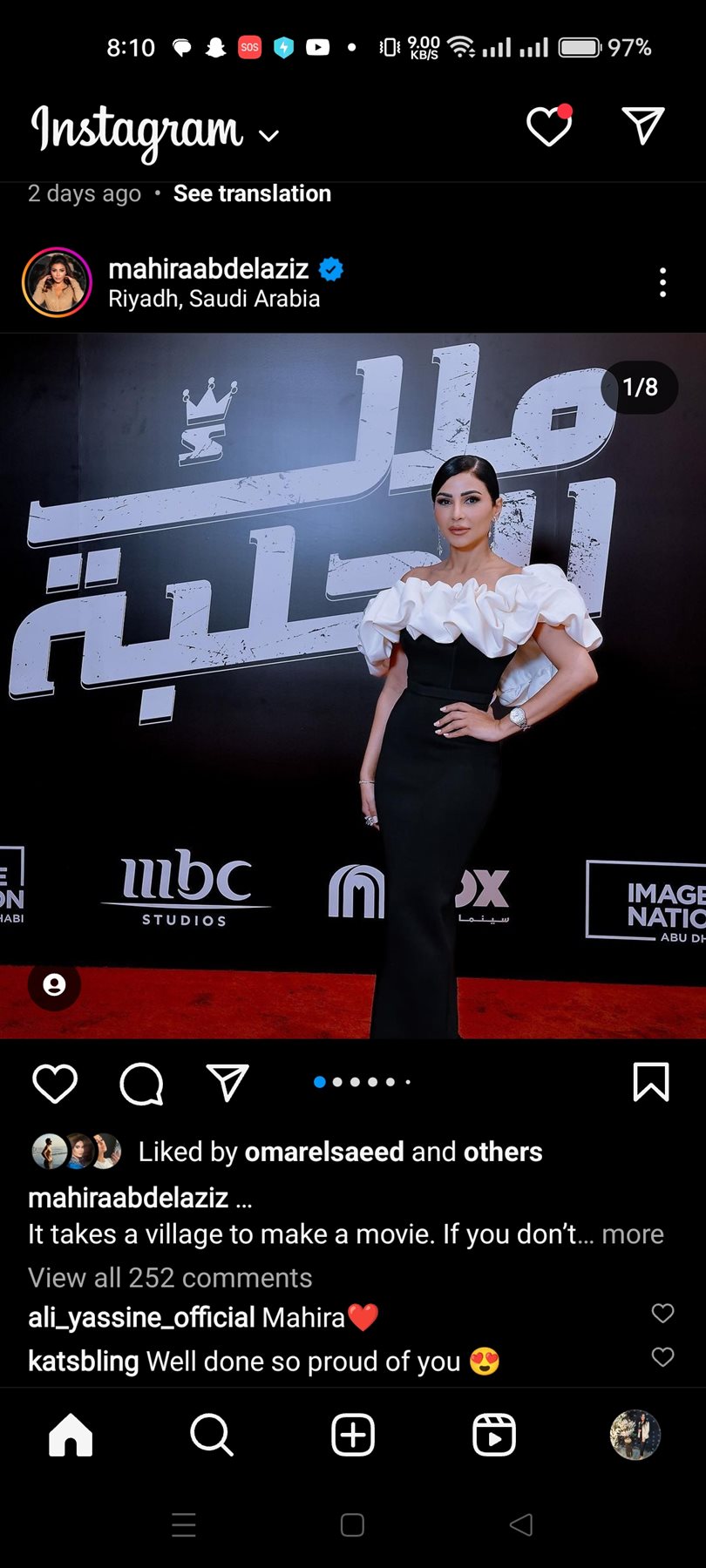
Task: View all 252 comments
Action: point(170,1278)
